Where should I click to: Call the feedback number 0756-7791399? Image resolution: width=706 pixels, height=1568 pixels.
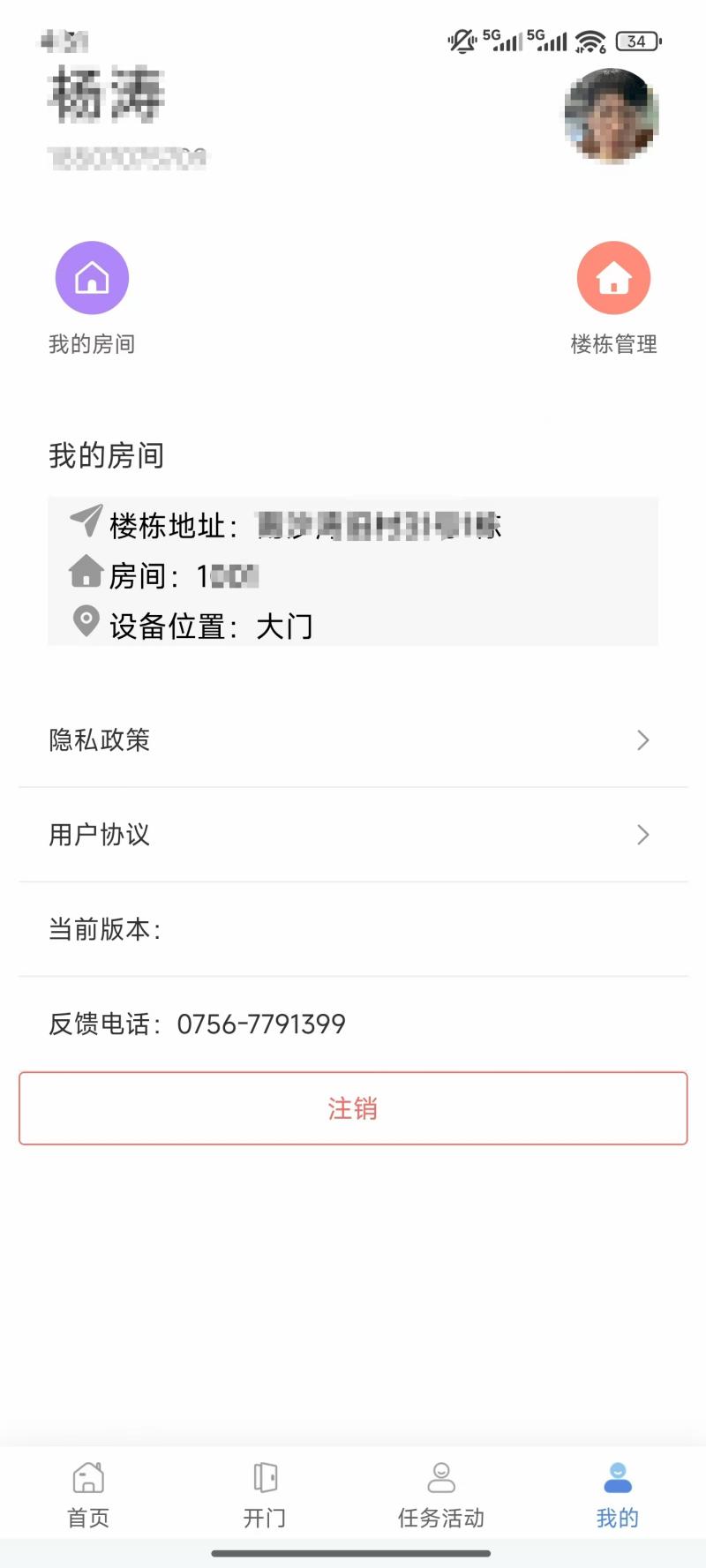260,1024
